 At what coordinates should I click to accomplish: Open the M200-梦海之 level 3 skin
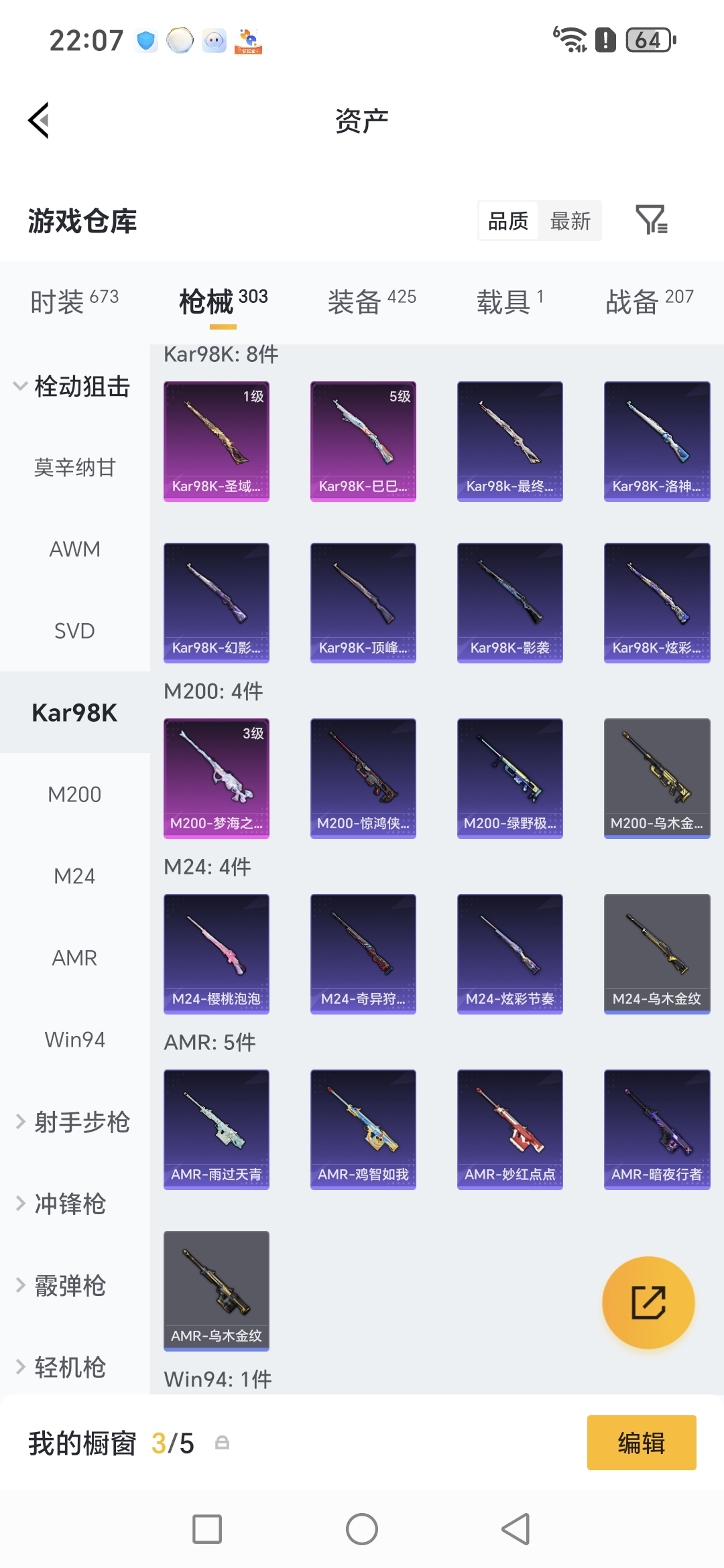tap(217, 779)
